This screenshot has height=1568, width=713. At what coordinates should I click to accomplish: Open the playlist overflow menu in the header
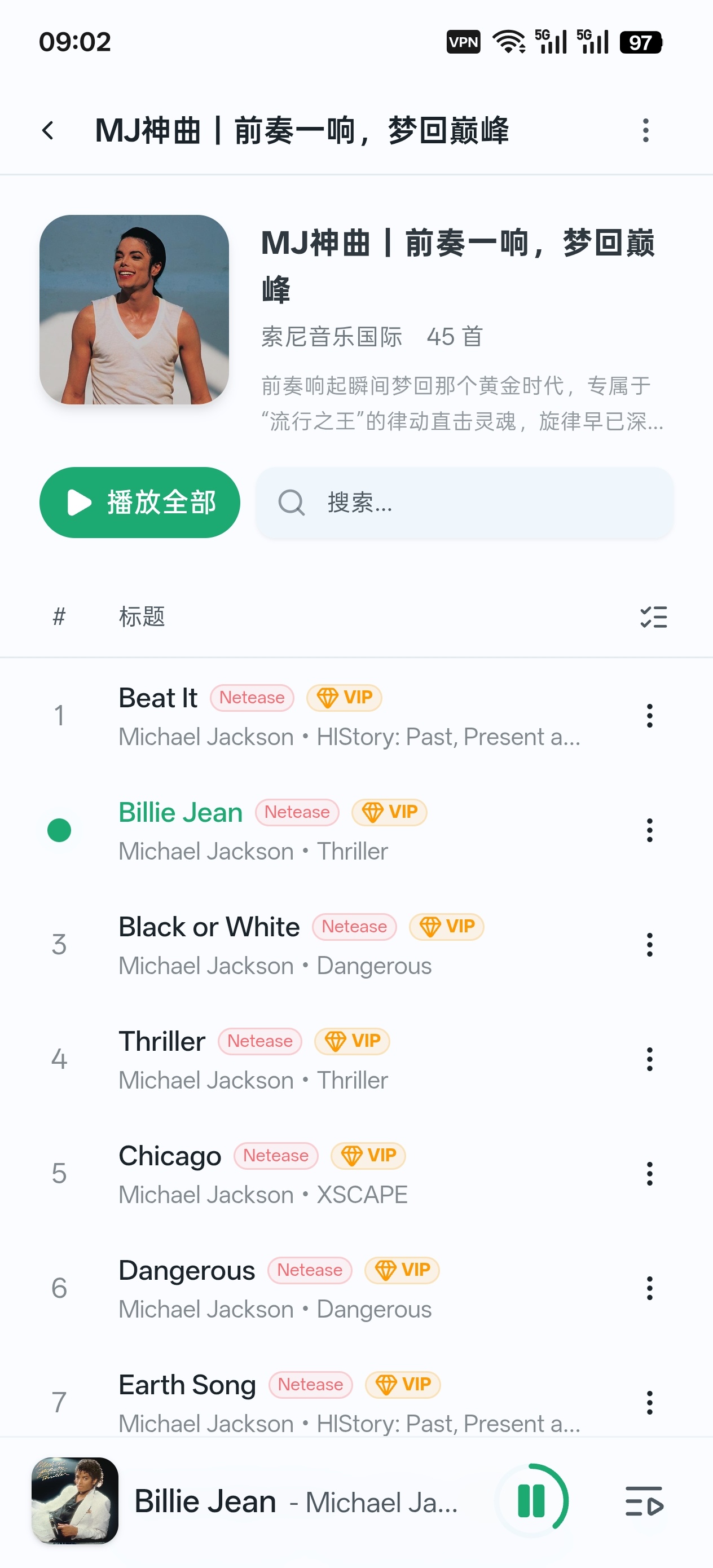tap(646, 130)
